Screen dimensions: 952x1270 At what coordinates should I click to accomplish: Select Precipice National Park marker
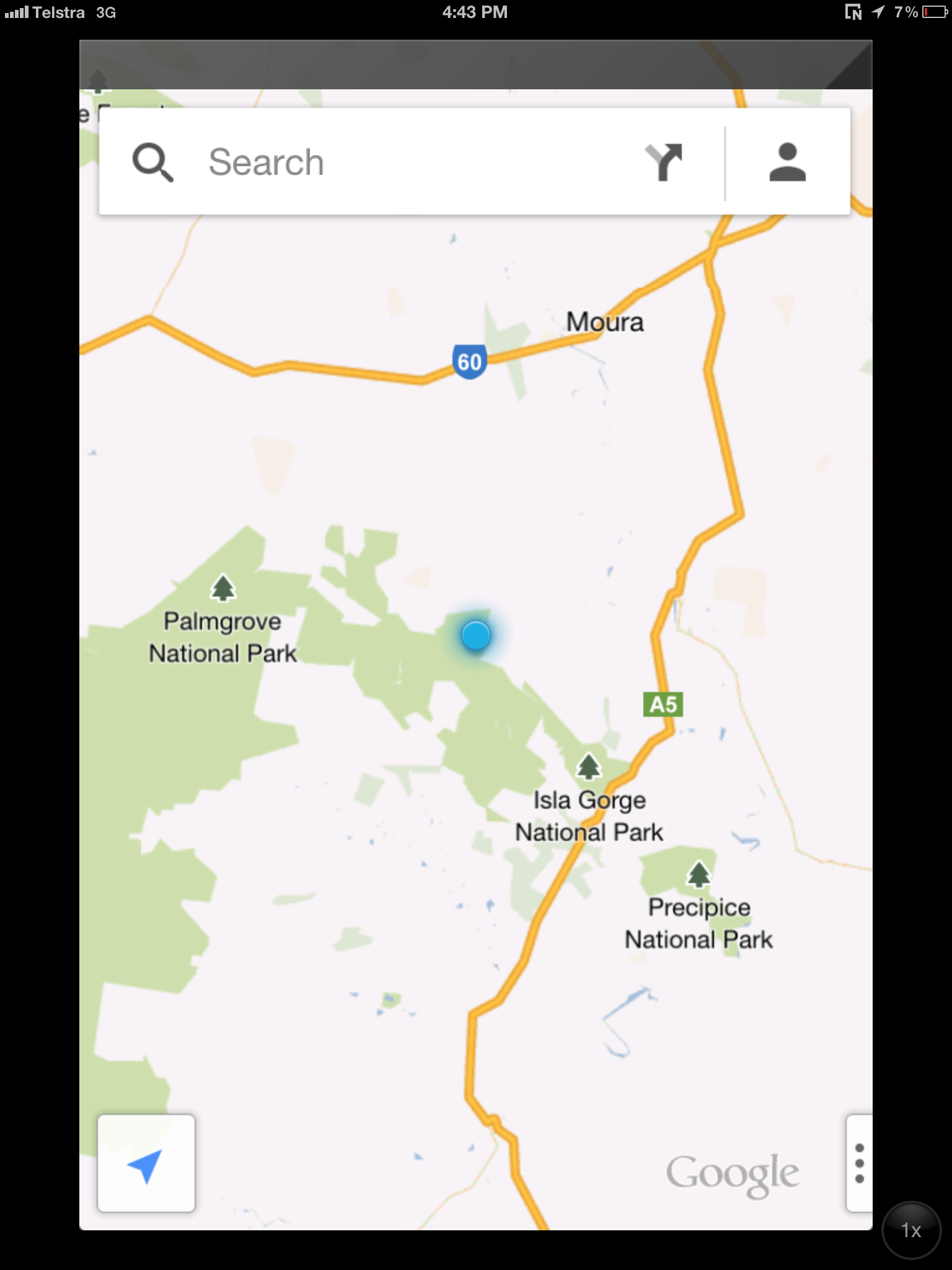699,875
